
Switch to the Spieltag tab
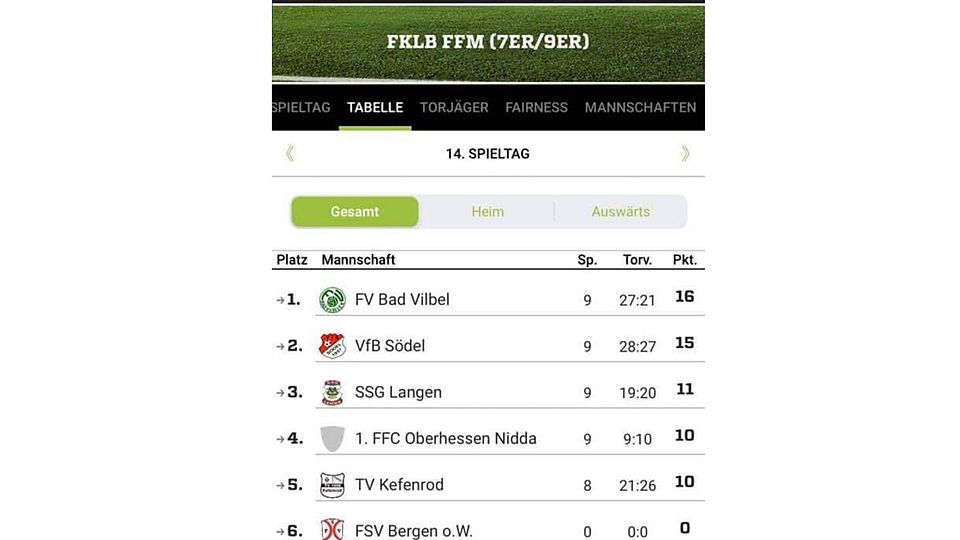click(x=301, y=107)
